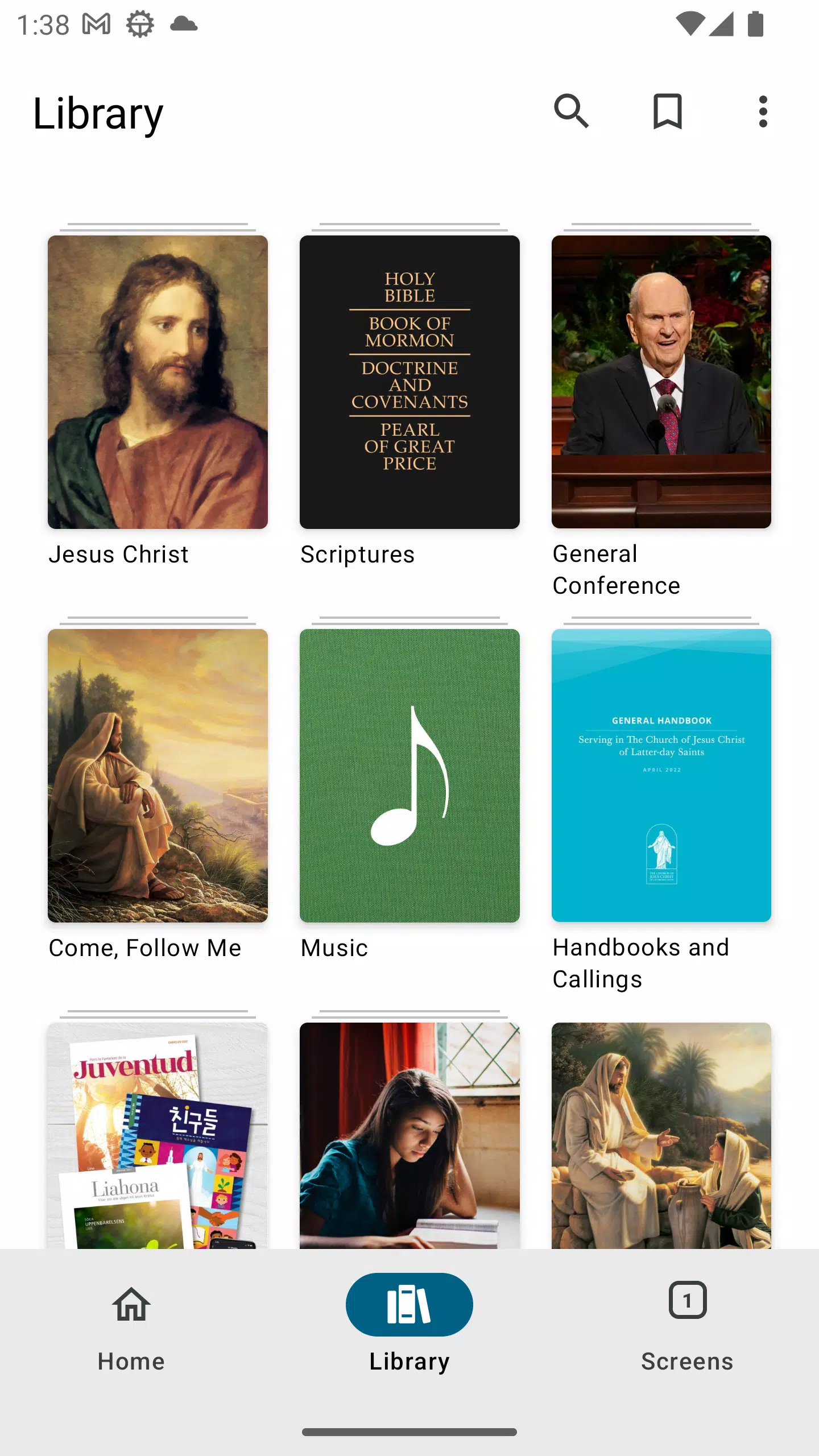819x1456 pixels.
Task: Open the magazines tile with Liahona cover
Action: tap(158, 1135)
